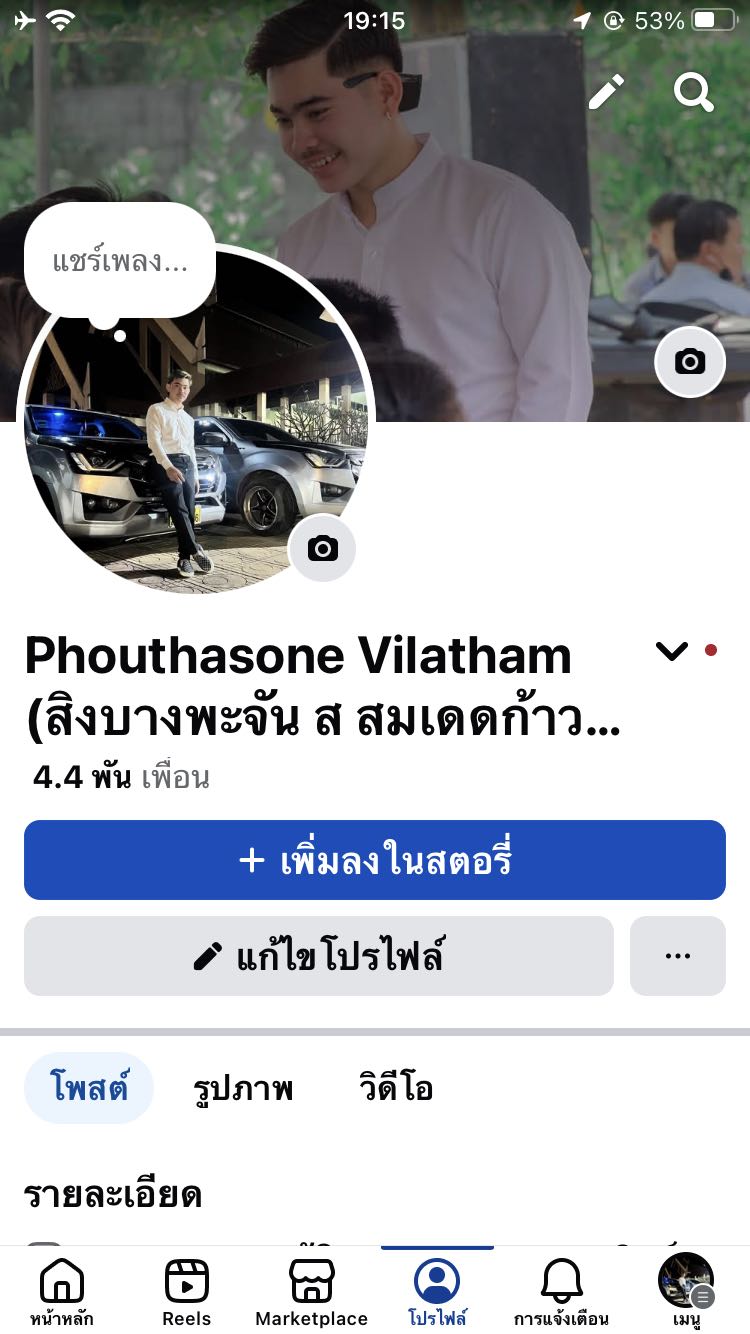Image resolution: width=750 pixels, height=1334 pixels.
Task: Tap the เพิ่มลงในสตอรี่ button
Action: [375, 860]
